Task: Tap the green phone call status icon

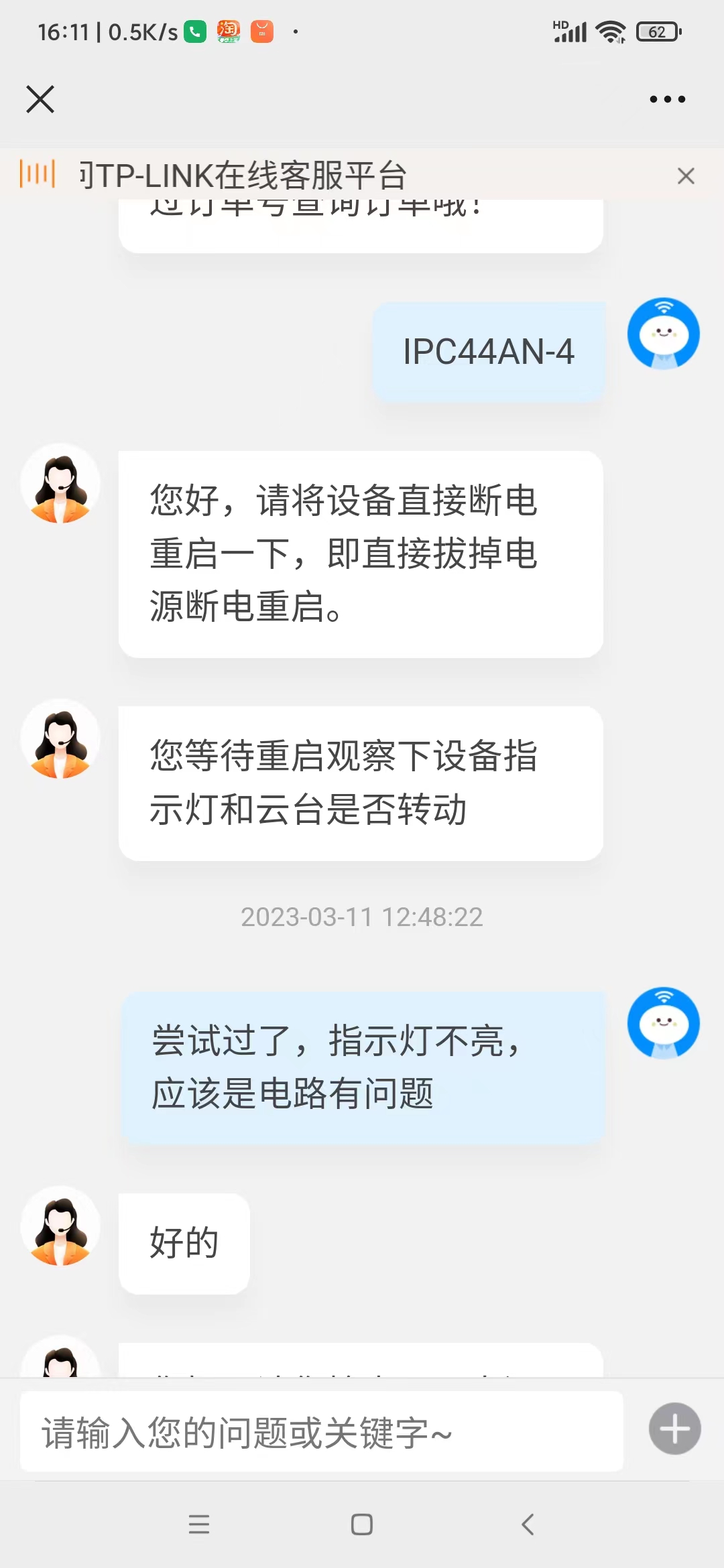Action: click(195, 31)
